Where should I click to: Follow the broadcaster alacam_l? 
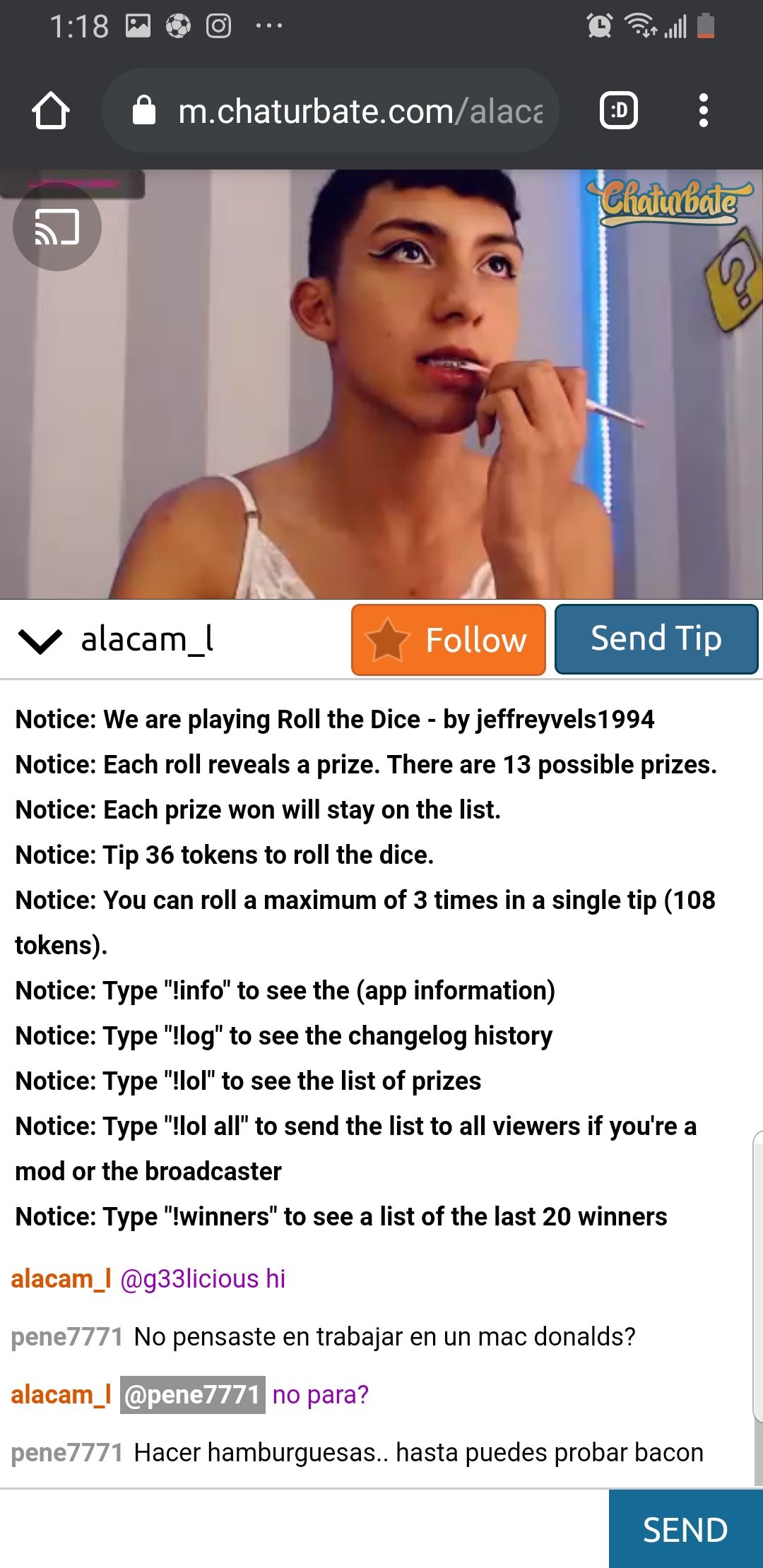[x=449, y=640]
